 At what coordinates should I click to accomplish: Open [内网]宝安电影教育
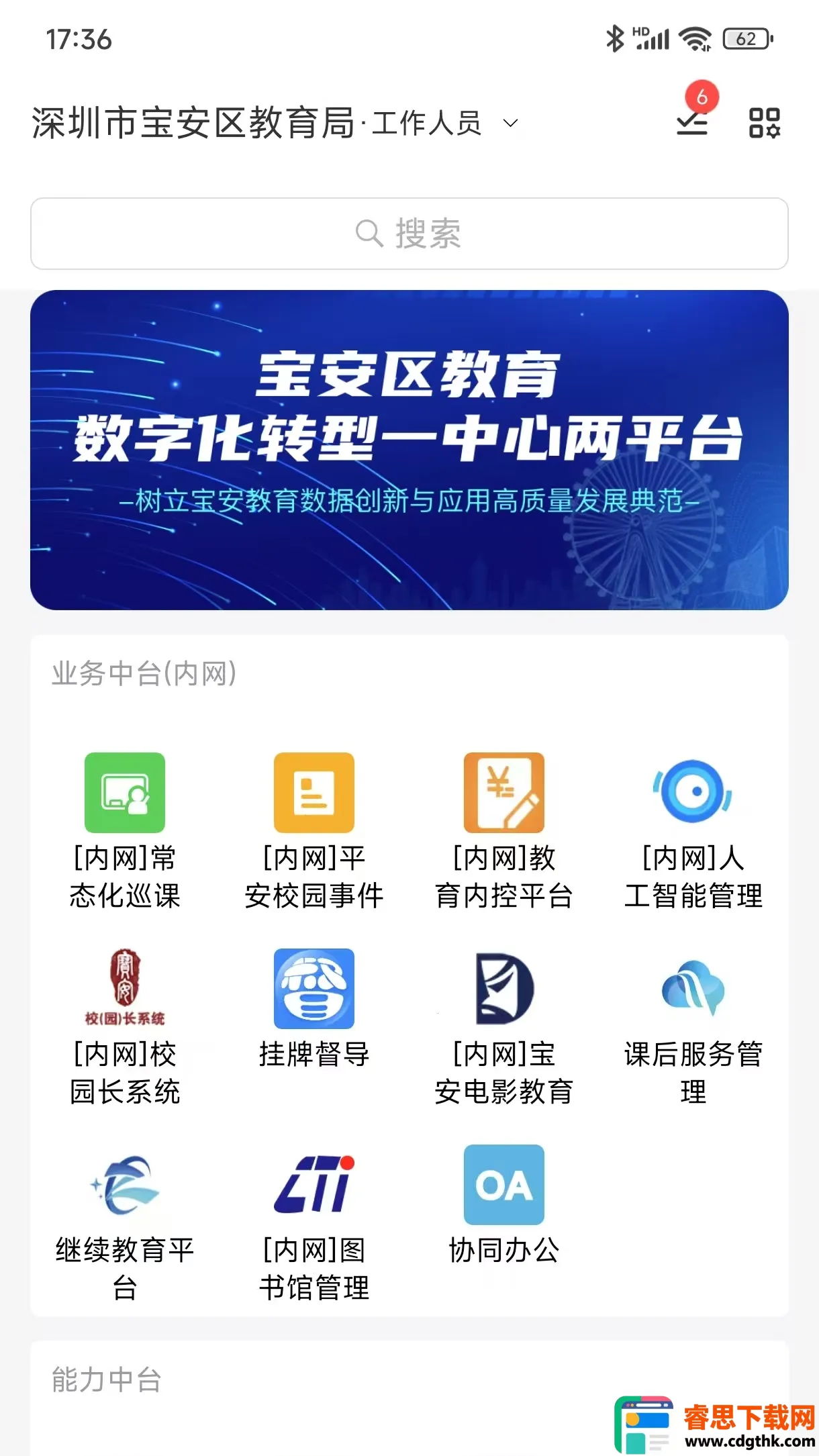click(503, 989)
